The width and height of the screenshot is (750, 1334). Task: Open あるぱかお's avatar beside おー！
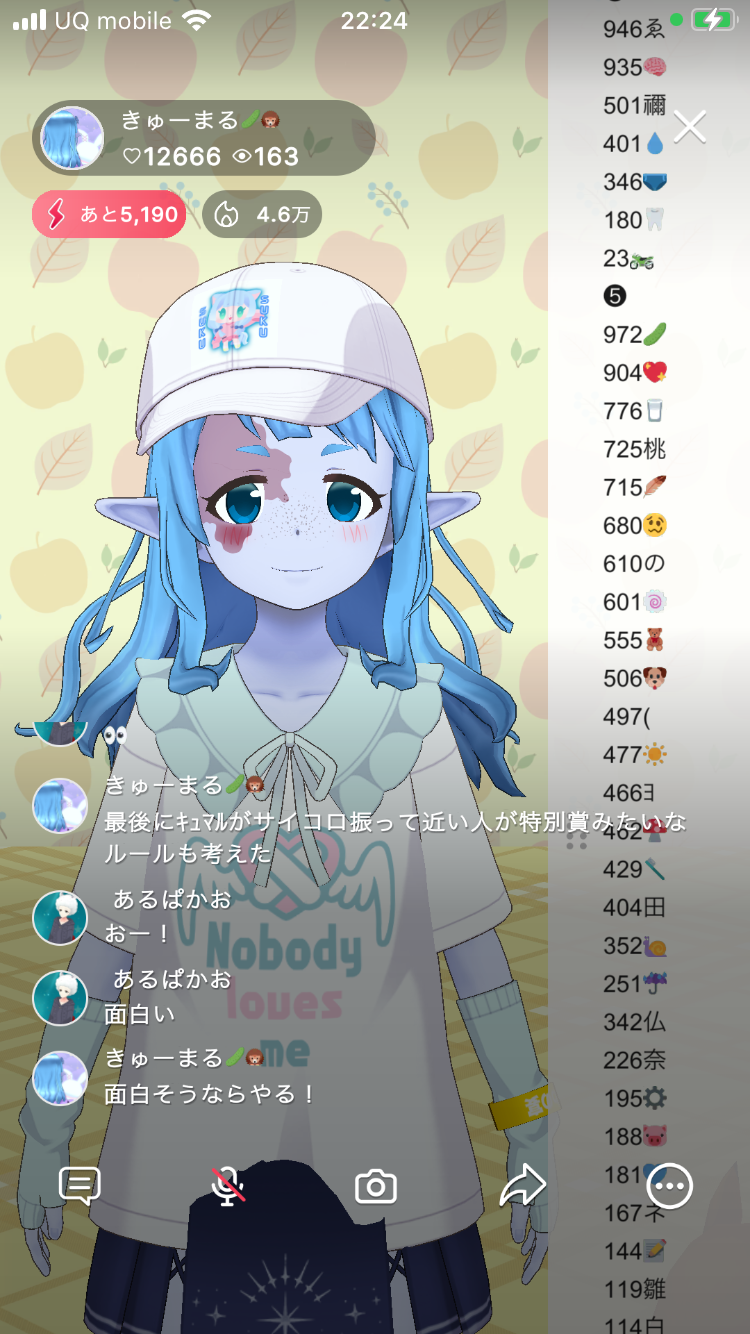[x=60, y=917]
